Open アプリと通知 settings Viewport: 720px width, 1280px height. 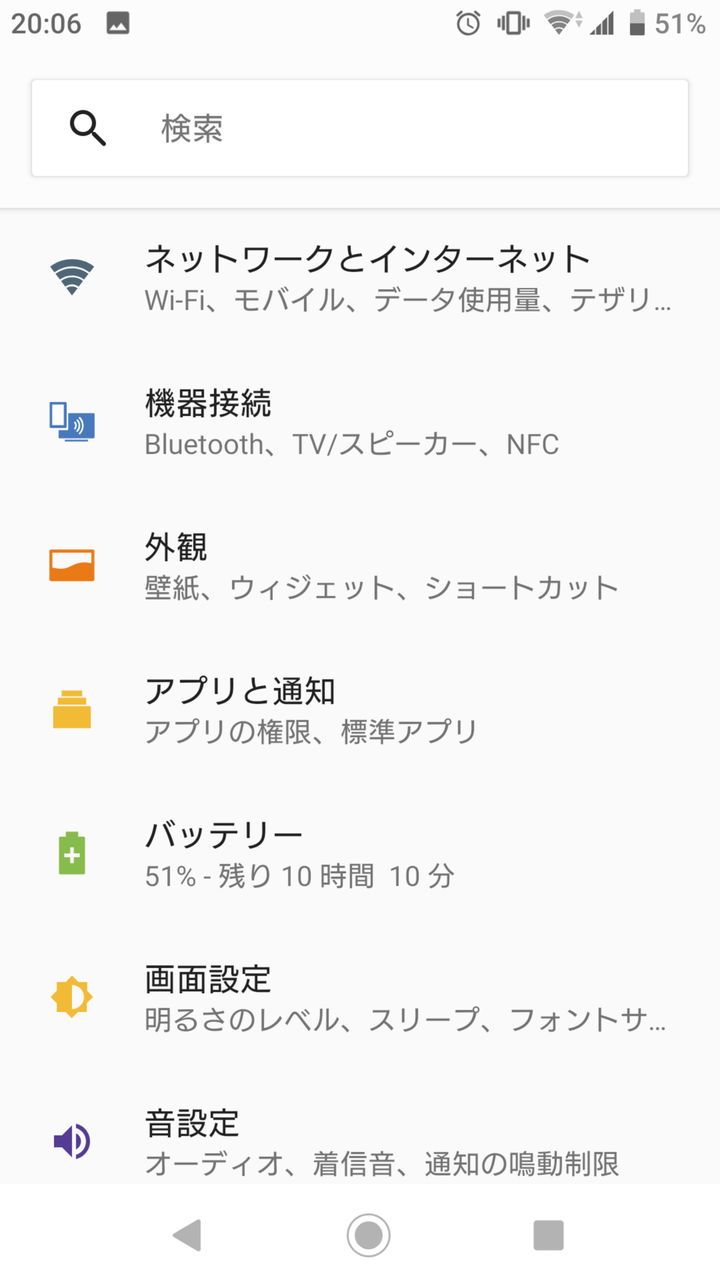click(x=360, y=710)
